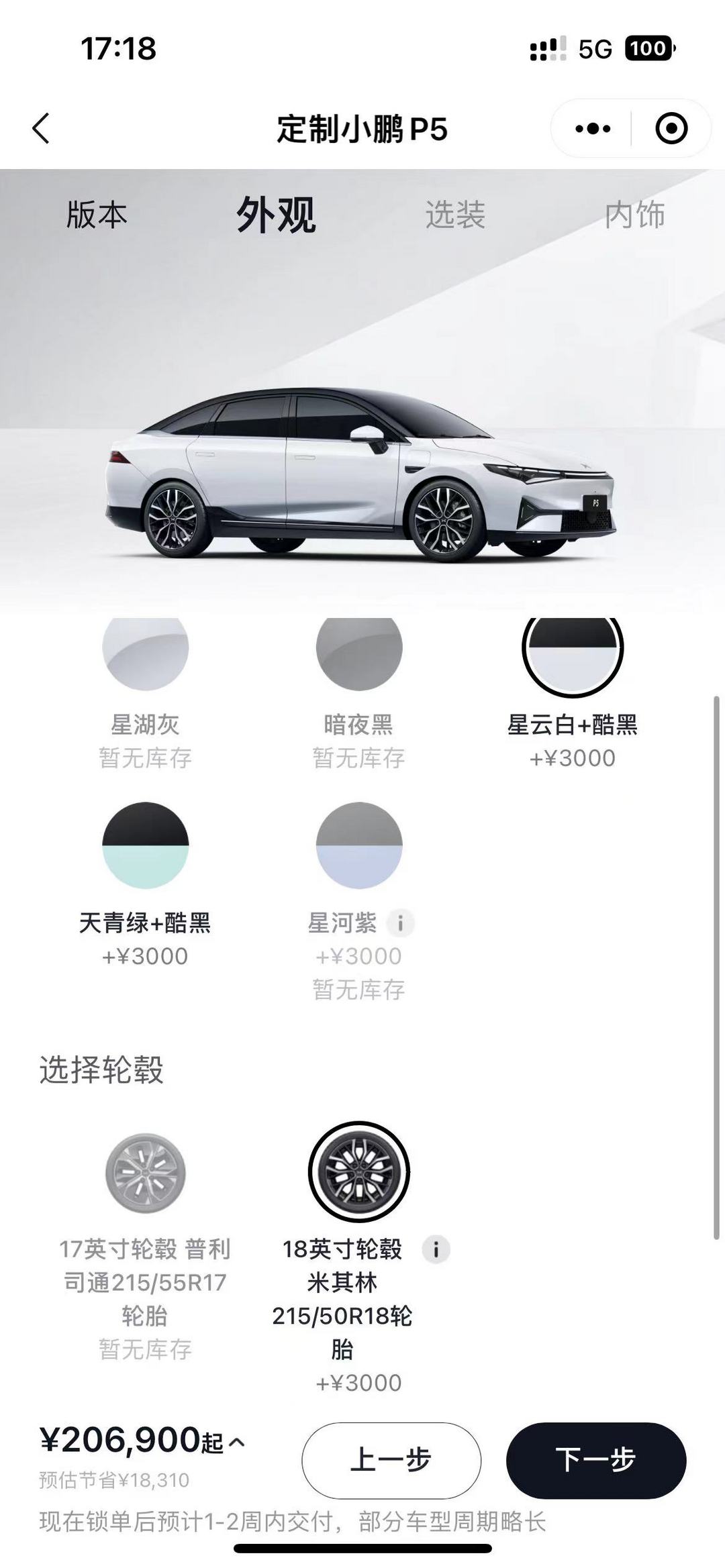The width and height of the screenshot is (725, 1568).
Task: Go back from the 定制小鹏P5 page
Action: tap(42, 128)
